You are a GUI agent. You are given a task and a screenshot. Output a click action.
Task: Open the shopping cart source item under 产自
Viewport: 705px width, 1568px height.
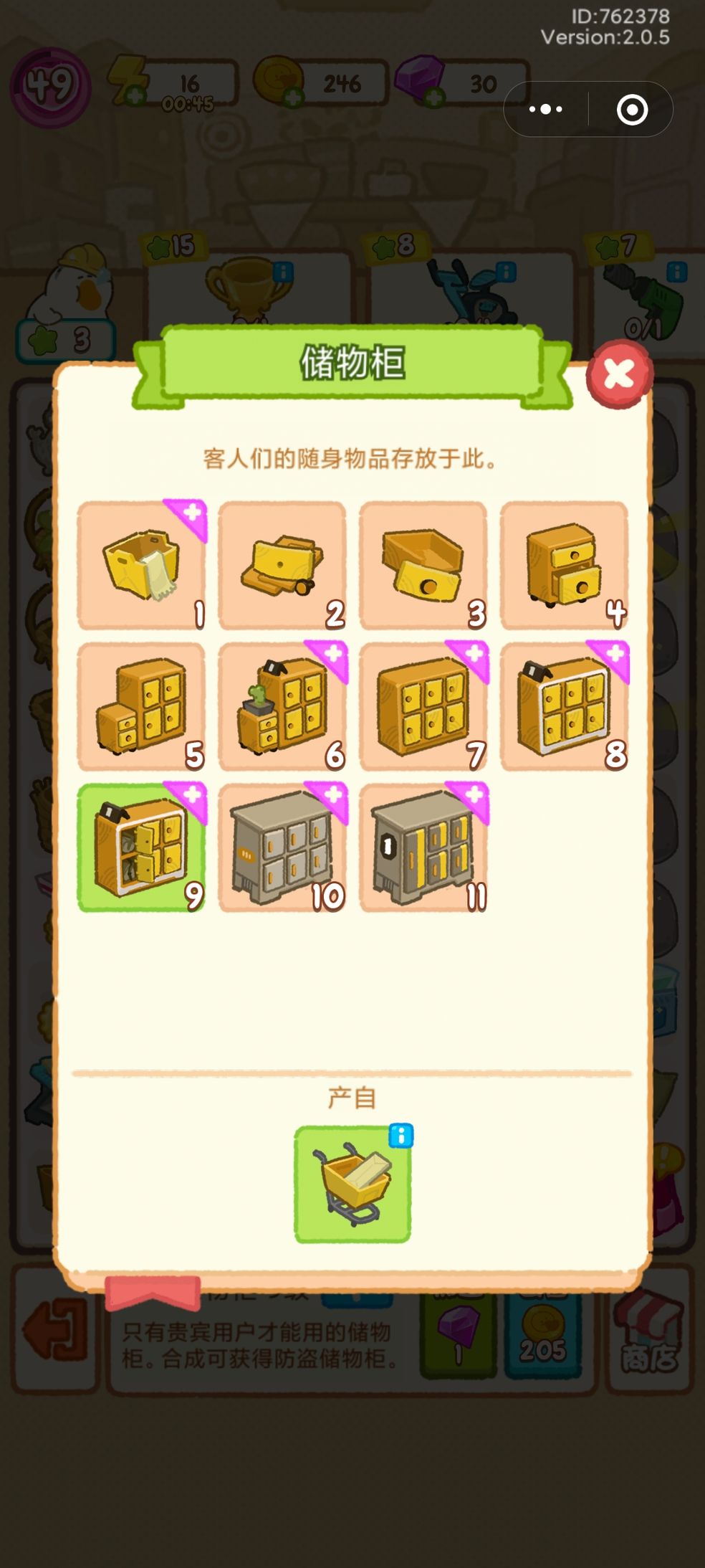point(352,1184)
